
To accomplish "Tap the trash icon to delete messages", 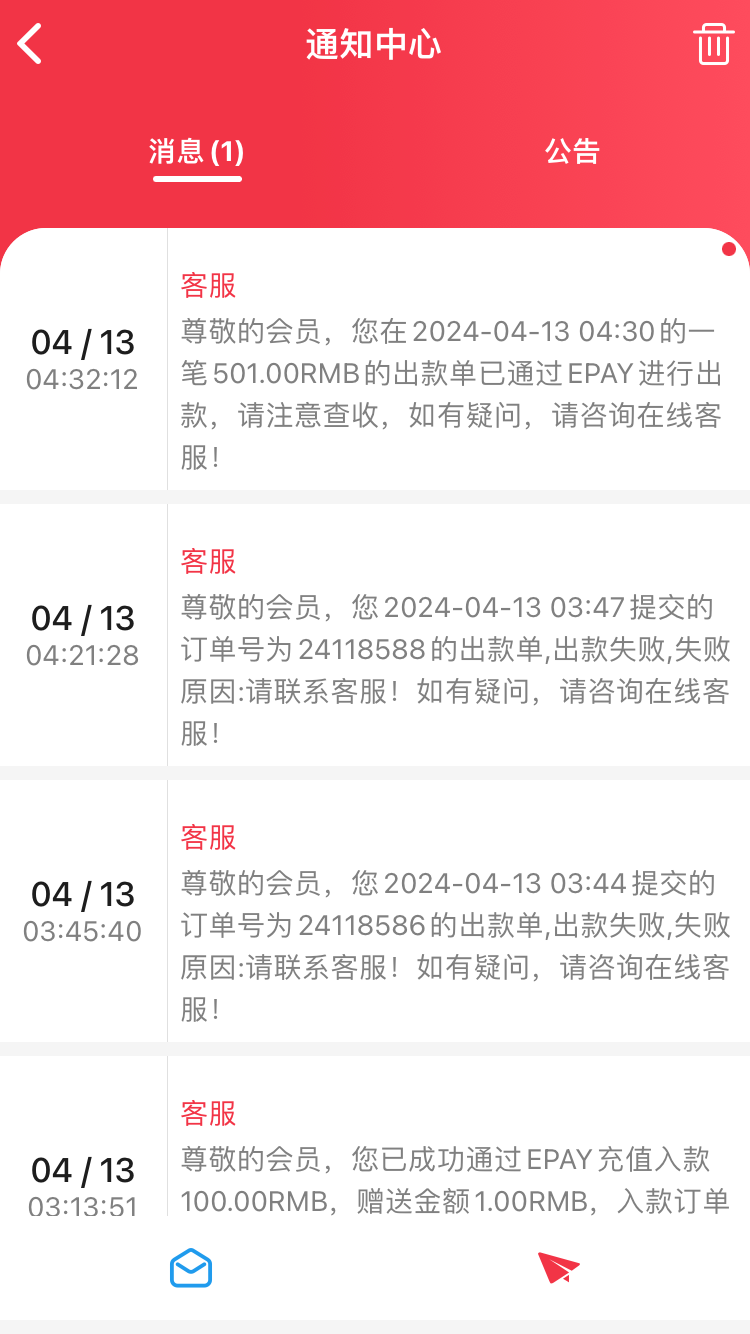I will 713,45.
